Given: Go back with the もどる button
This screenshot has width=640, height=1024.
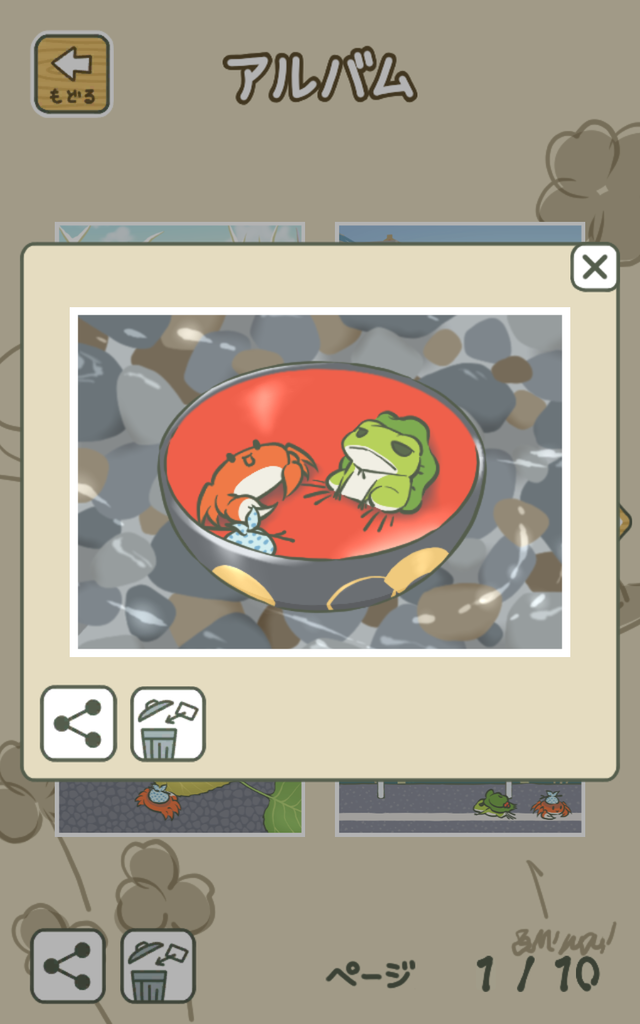Looking at the screenshot, I should point(72,73).
